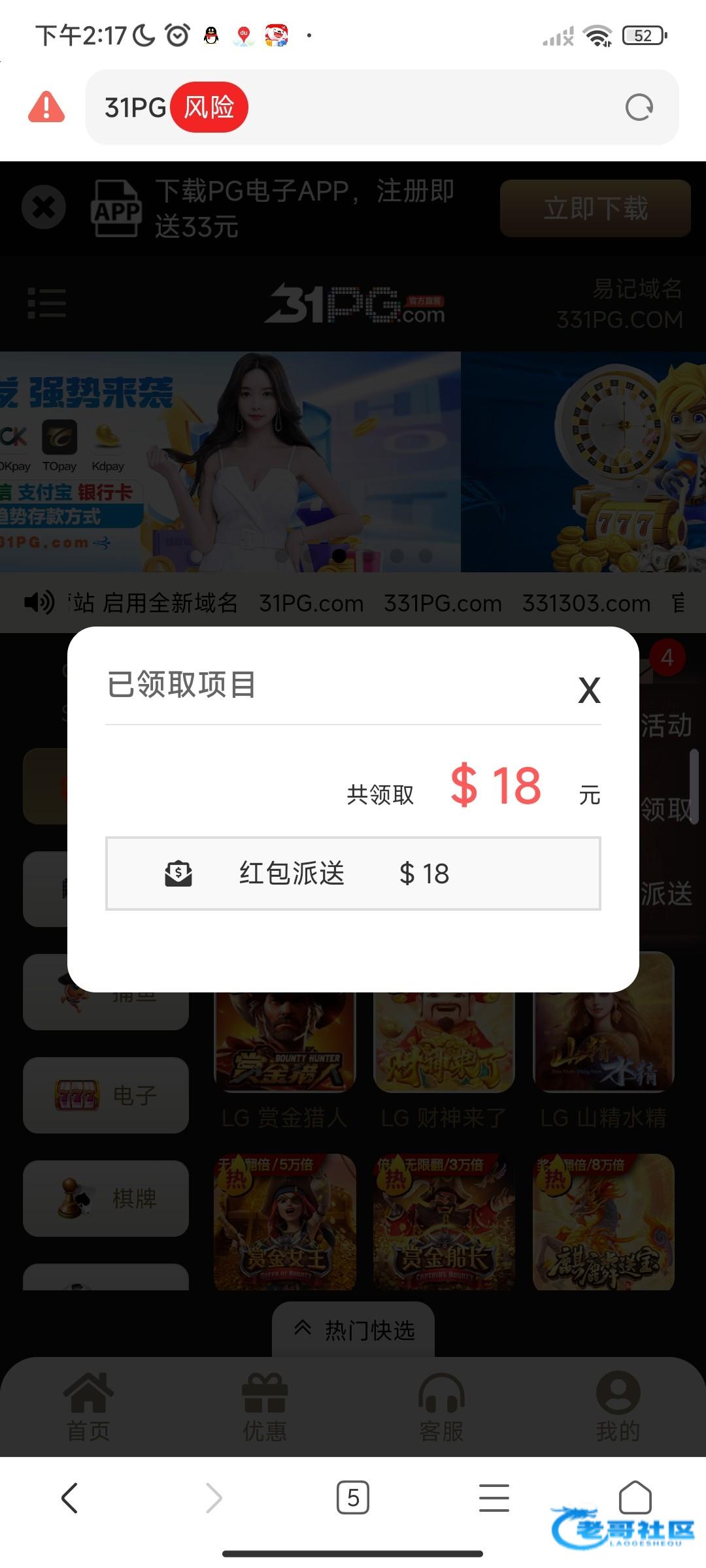Viewport: 706px width, 1568px height.
Task: Close the 已领取项目 dialog with X
Action: pyautogui.click(x=589, y=690)
